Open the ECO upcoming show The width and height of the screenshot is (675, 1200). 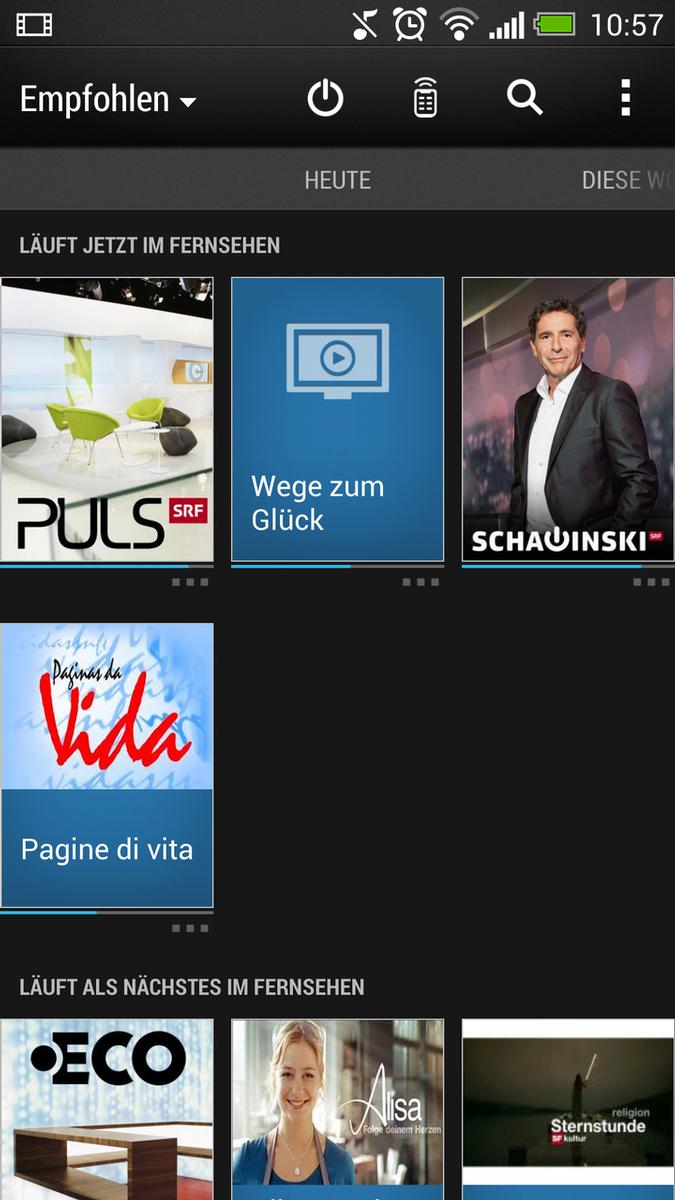[107, 1109]
